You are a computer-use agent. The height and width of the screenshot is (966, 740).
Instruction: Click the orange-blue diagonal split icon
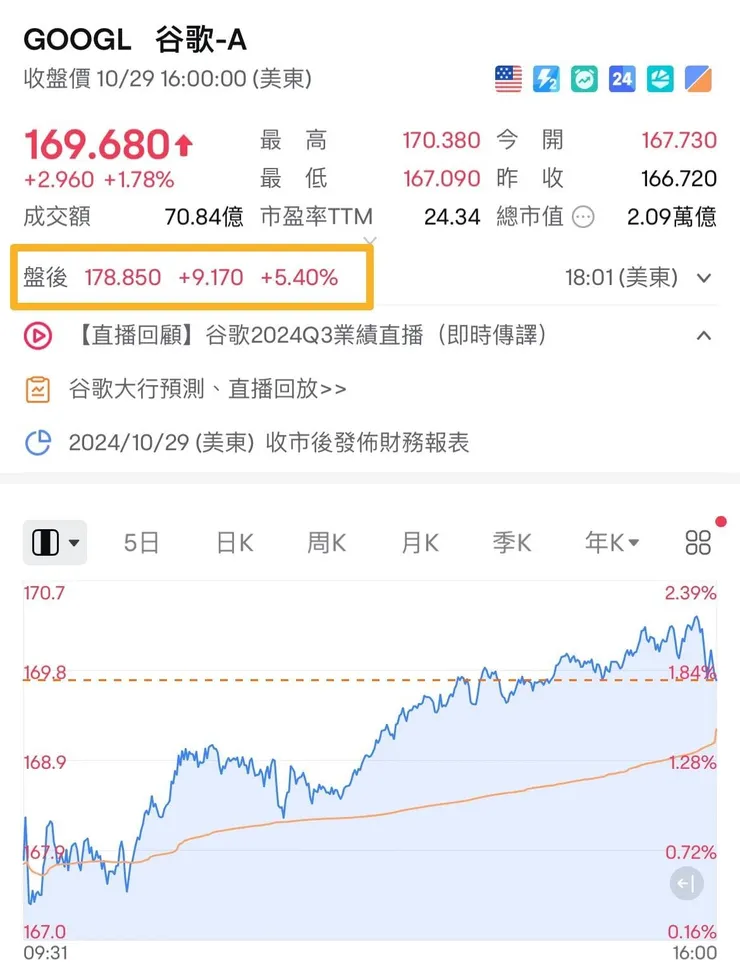tap(696, 78)
